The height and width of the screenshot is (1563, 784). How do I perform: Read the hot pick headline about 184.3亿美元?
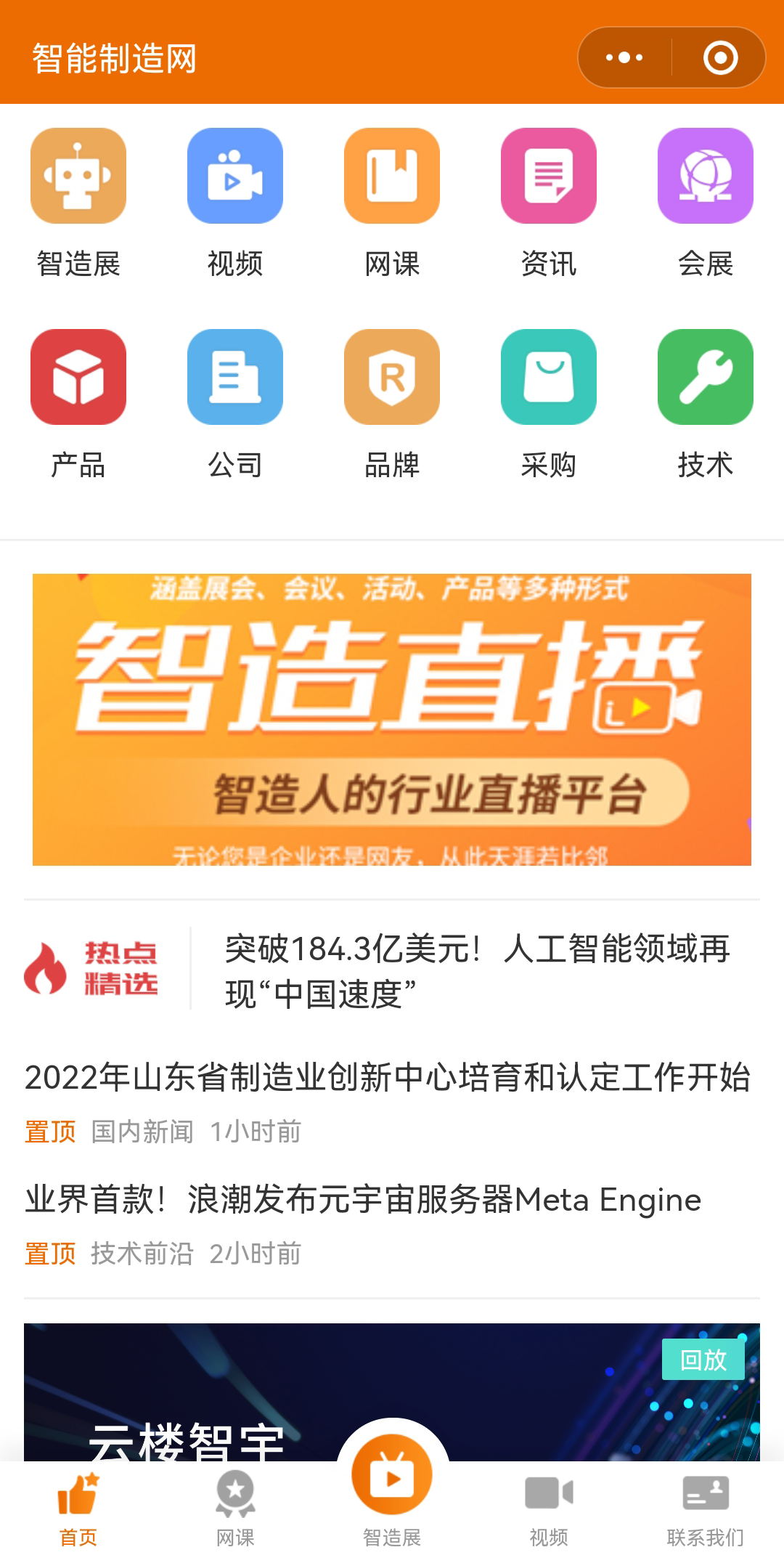476,970
